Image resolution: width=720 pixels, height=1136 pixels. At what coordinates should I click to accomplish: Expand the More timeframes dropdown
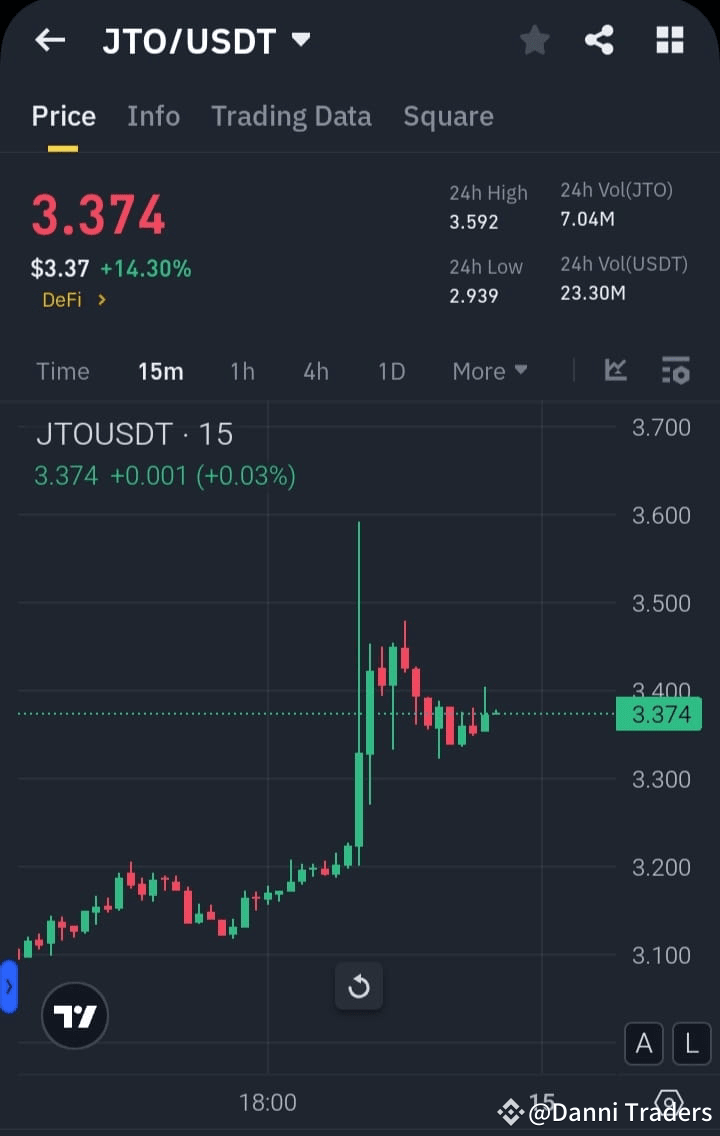click(x=489, y=371)
